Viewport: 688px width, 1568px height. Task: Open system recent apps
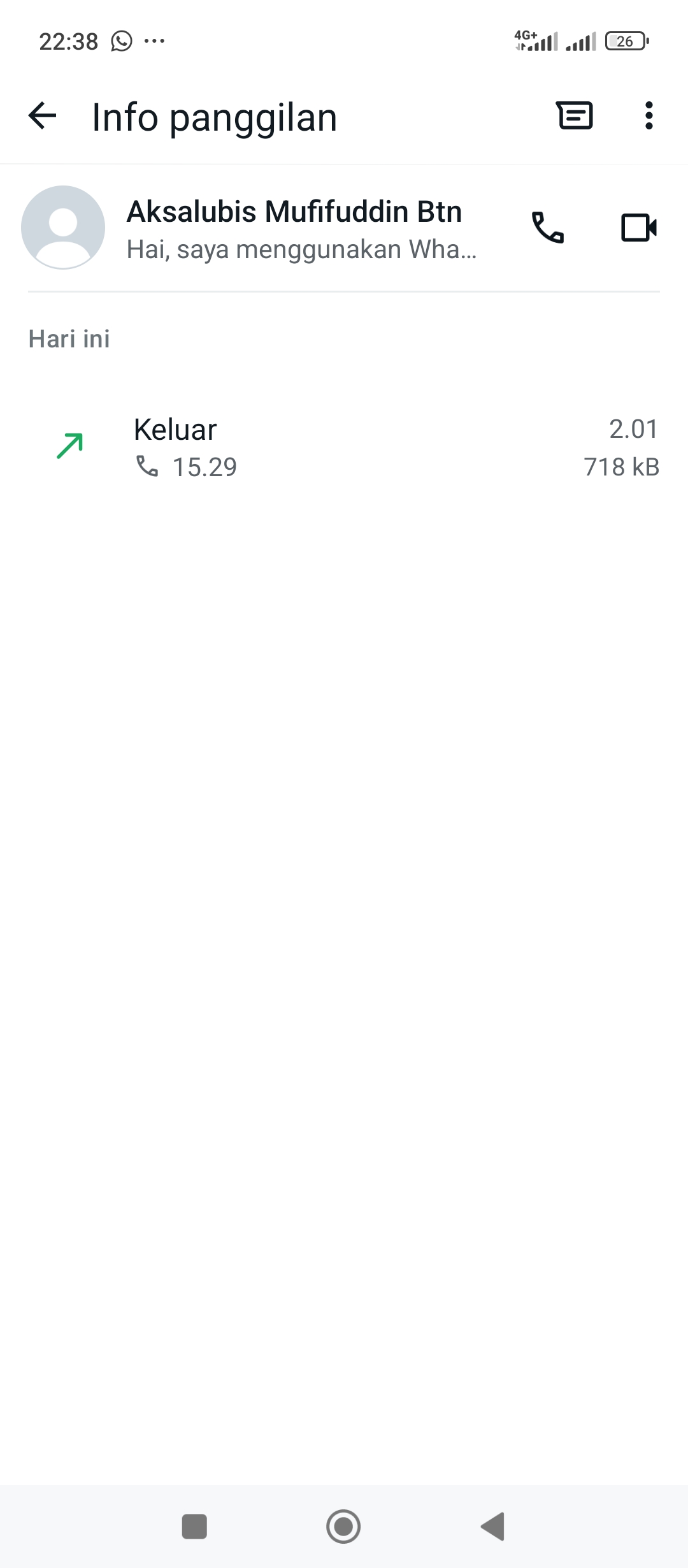coord(194,1527)
